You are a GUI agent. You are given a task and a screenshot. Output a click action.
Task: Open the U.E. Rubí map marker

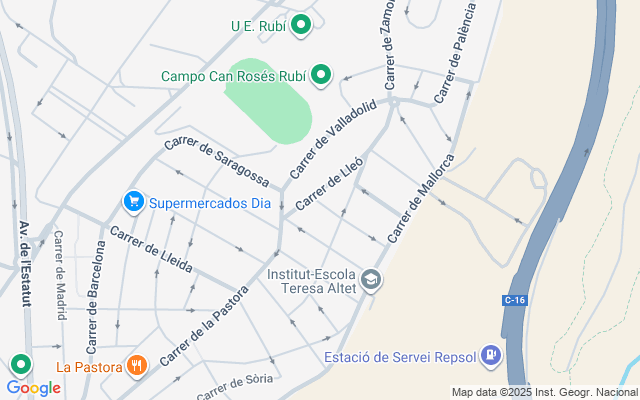(x=301, y=25)
